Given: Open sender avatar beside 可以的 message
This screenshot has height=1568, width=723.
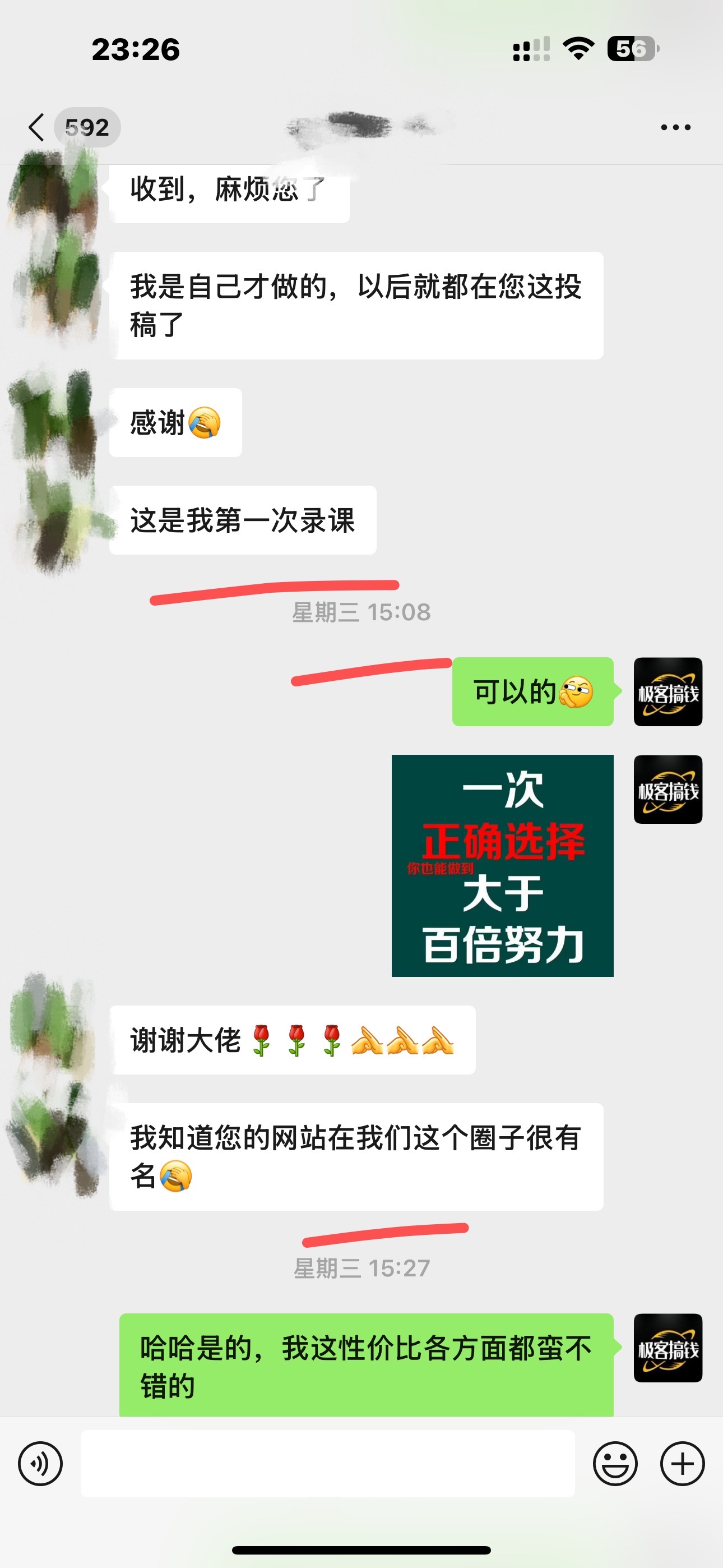Looking at the screenshot, I should [x=668, y=691].
